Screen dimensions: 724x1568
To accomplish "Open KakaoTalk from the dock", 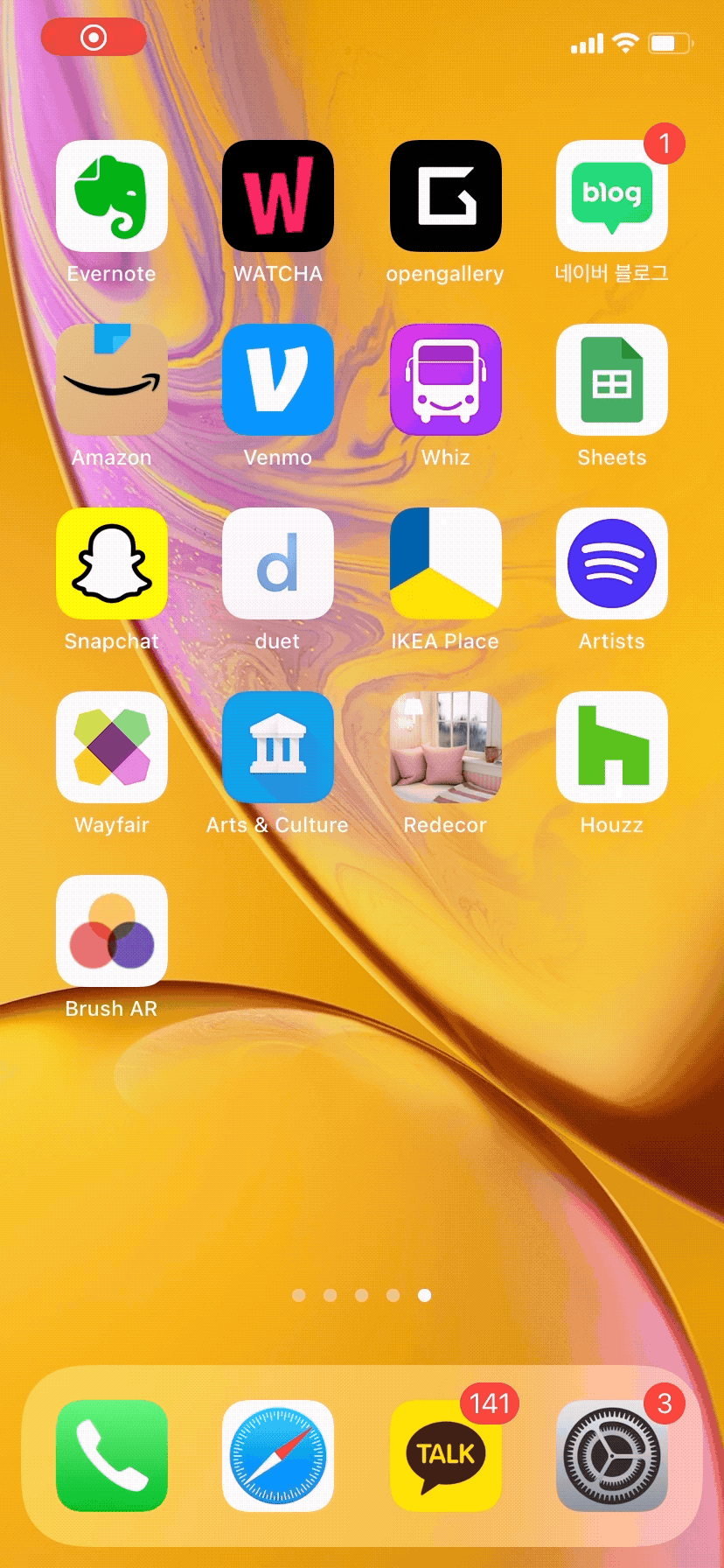I will [x=445, y=1456].
